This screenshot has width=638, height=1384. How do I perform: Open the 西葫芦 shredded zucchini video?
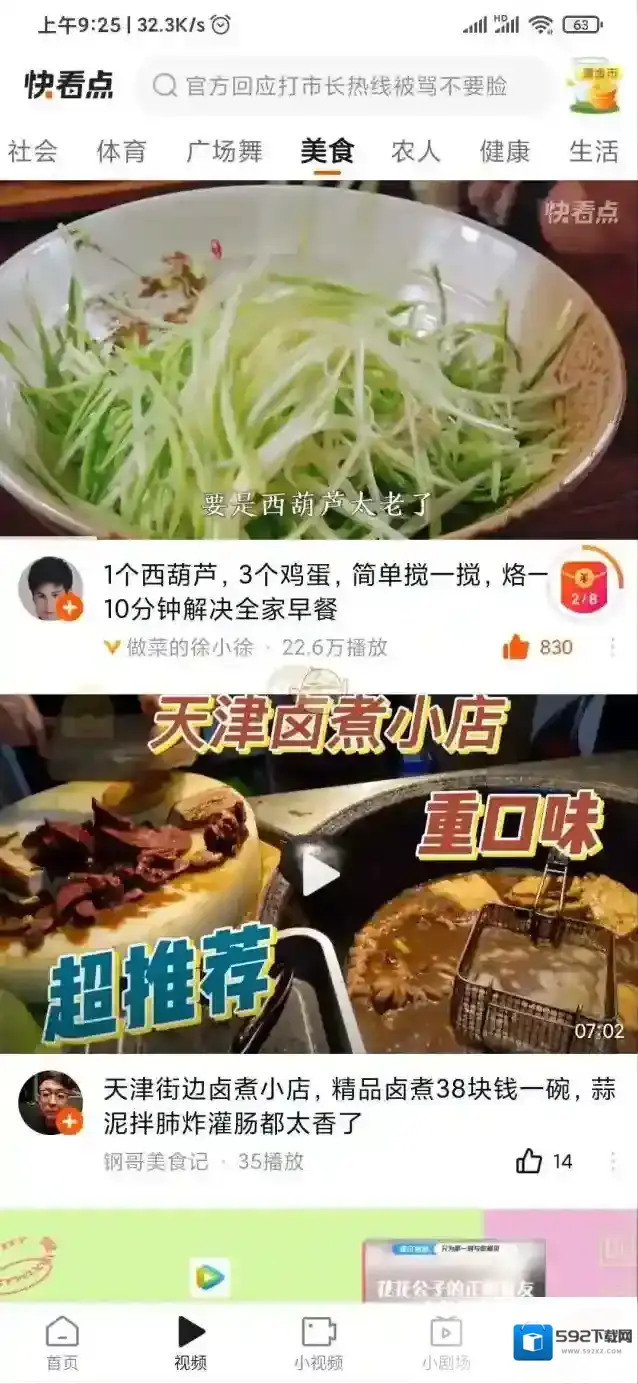pyautogui.click(x=318, y=360)
